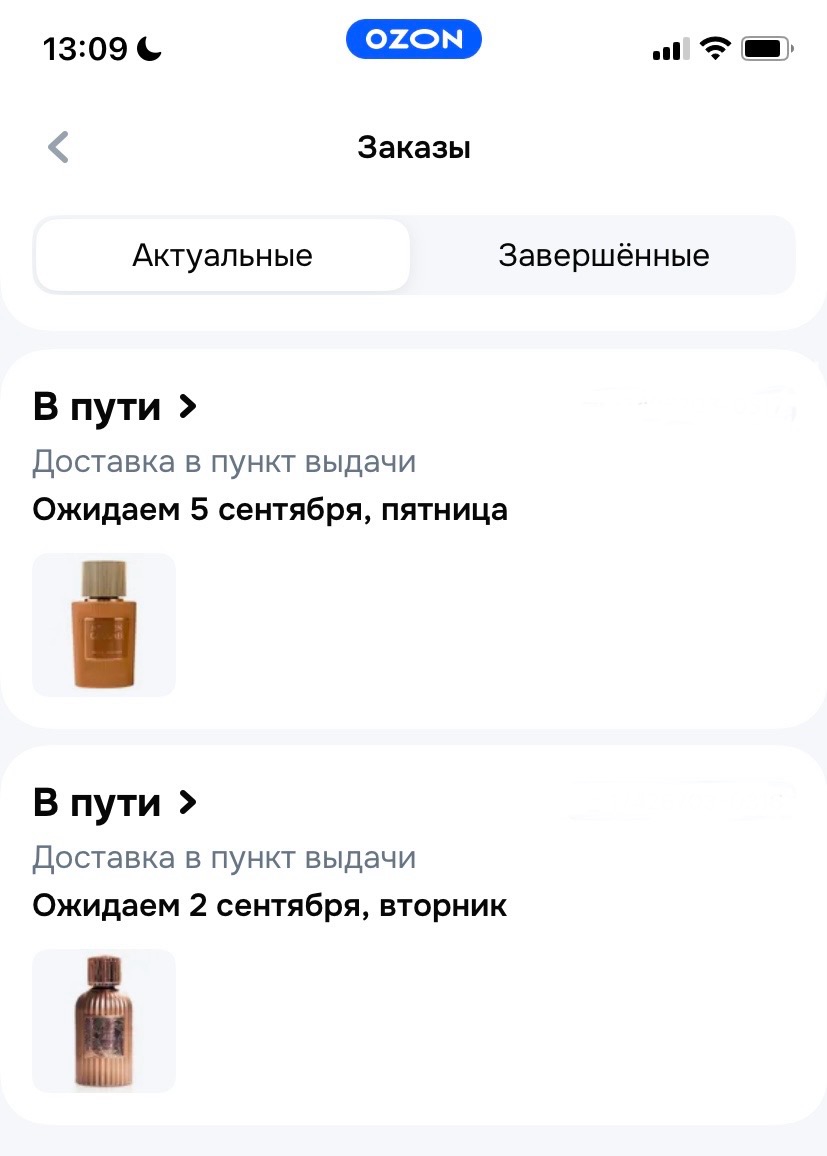
Task: View the orange perfume bottle item
Action: [x=104, y=625]
